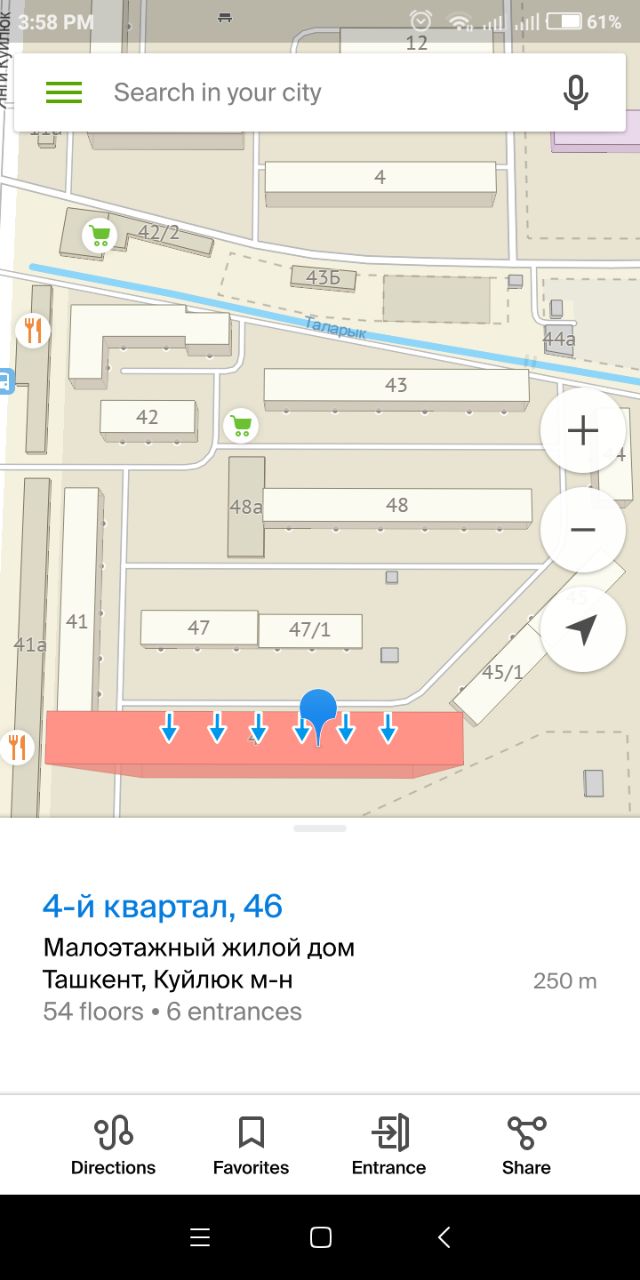Share this address
640x1280 pixels.
click(526, 1146)
